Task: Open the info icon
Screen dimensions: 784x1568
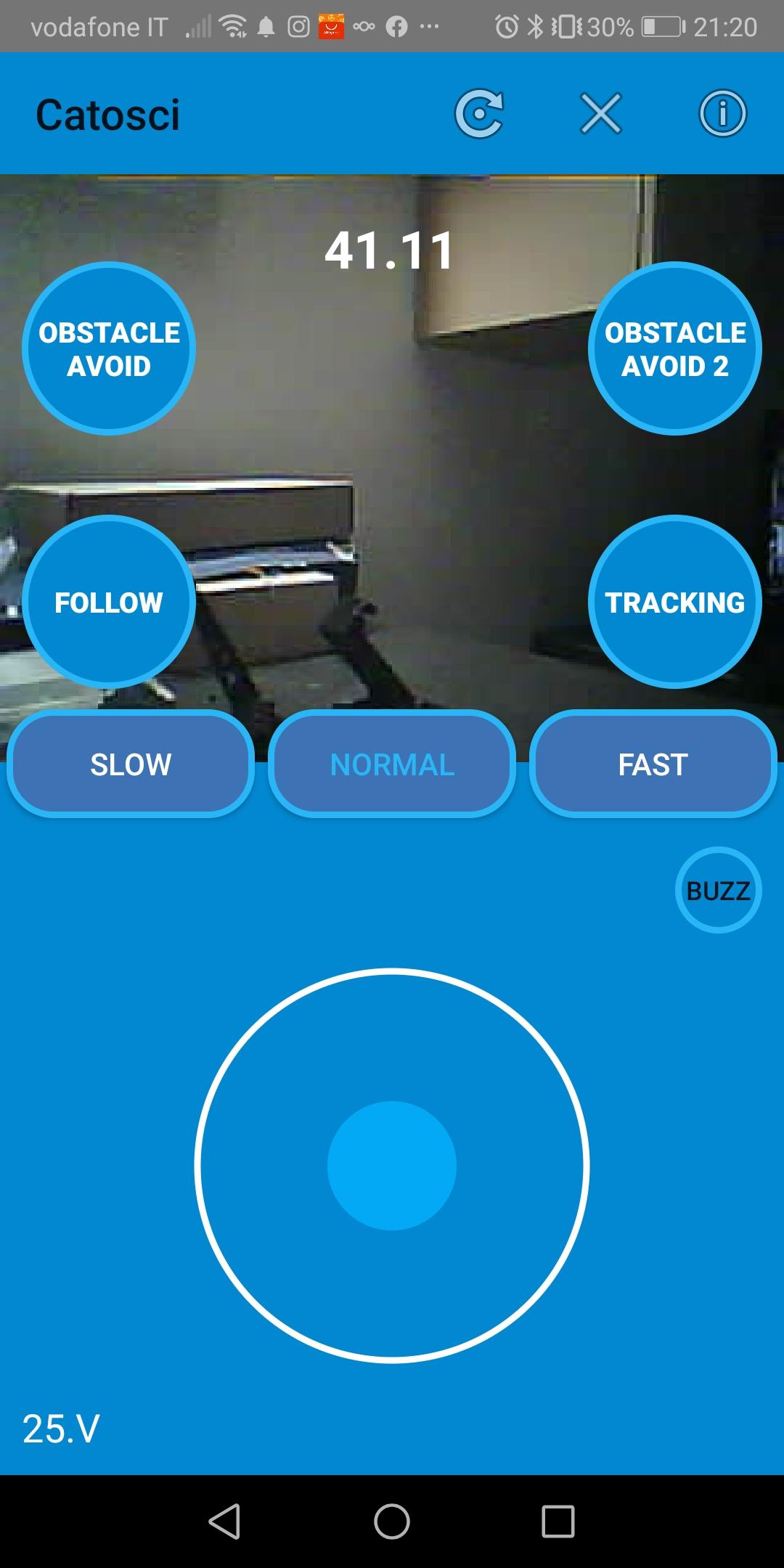Action: click(x=722, y=114)
